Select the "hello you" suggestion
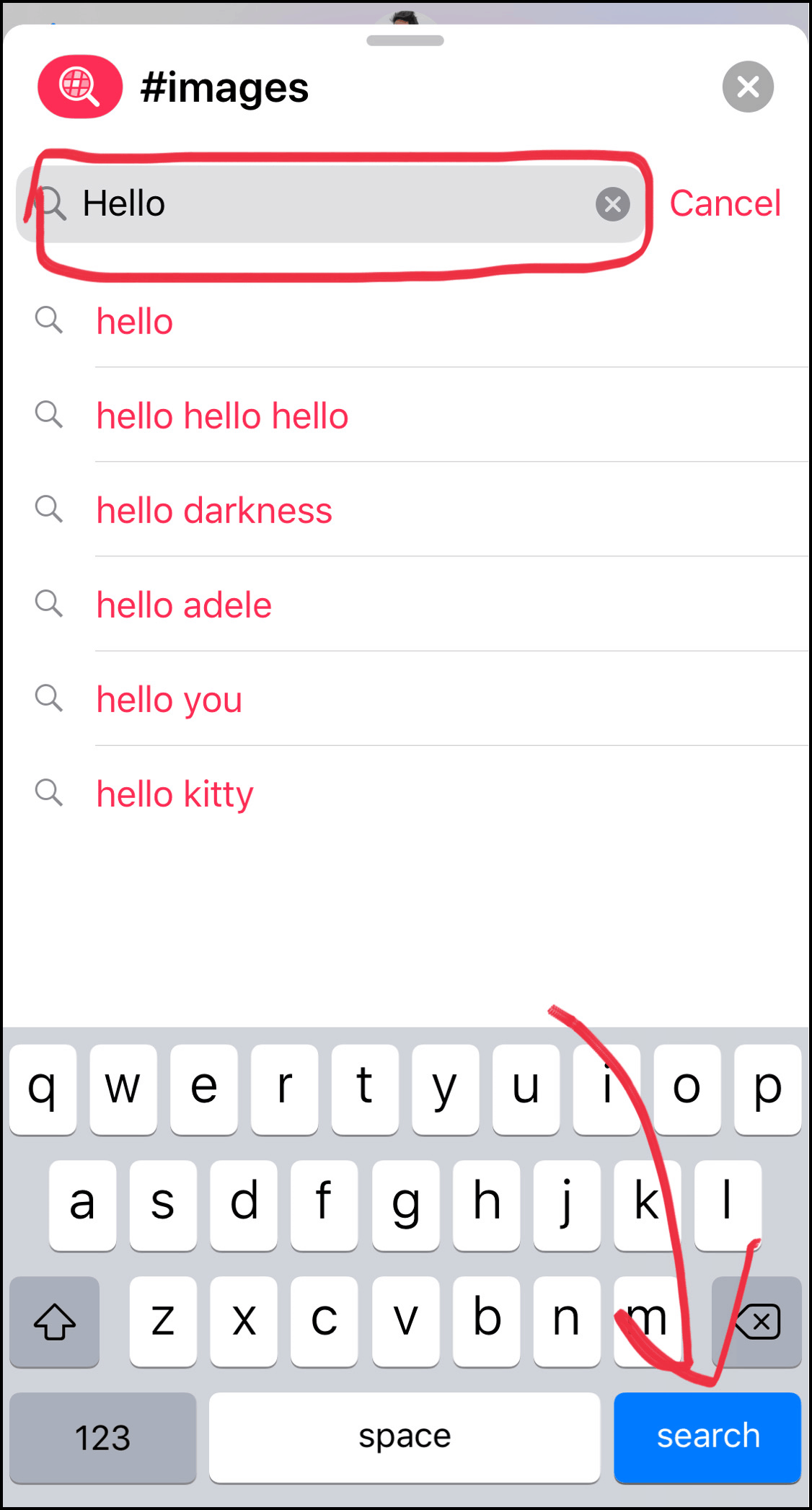 [x=169, y=699]
